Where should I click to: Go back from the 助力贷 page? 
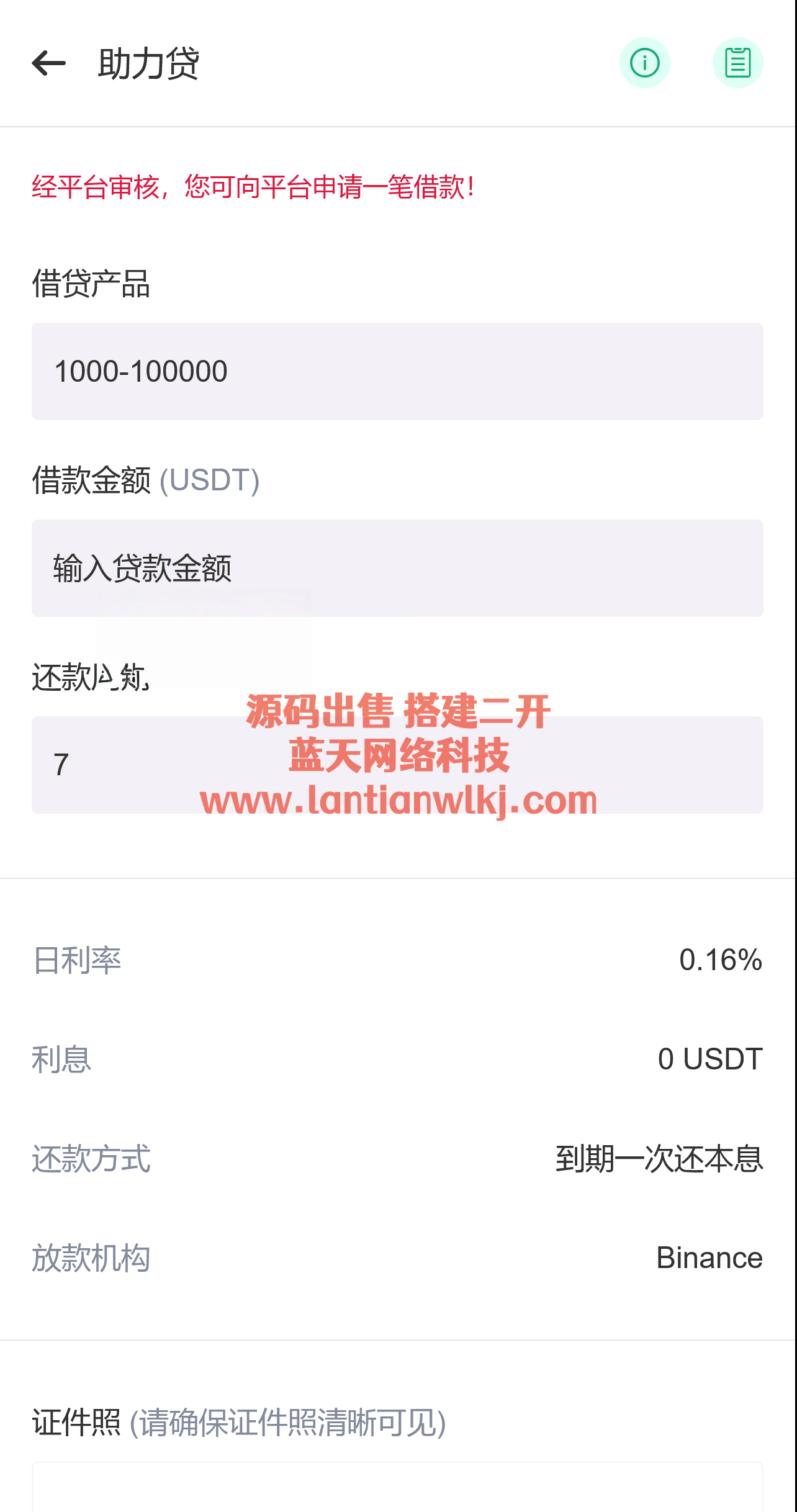point(48,63)
